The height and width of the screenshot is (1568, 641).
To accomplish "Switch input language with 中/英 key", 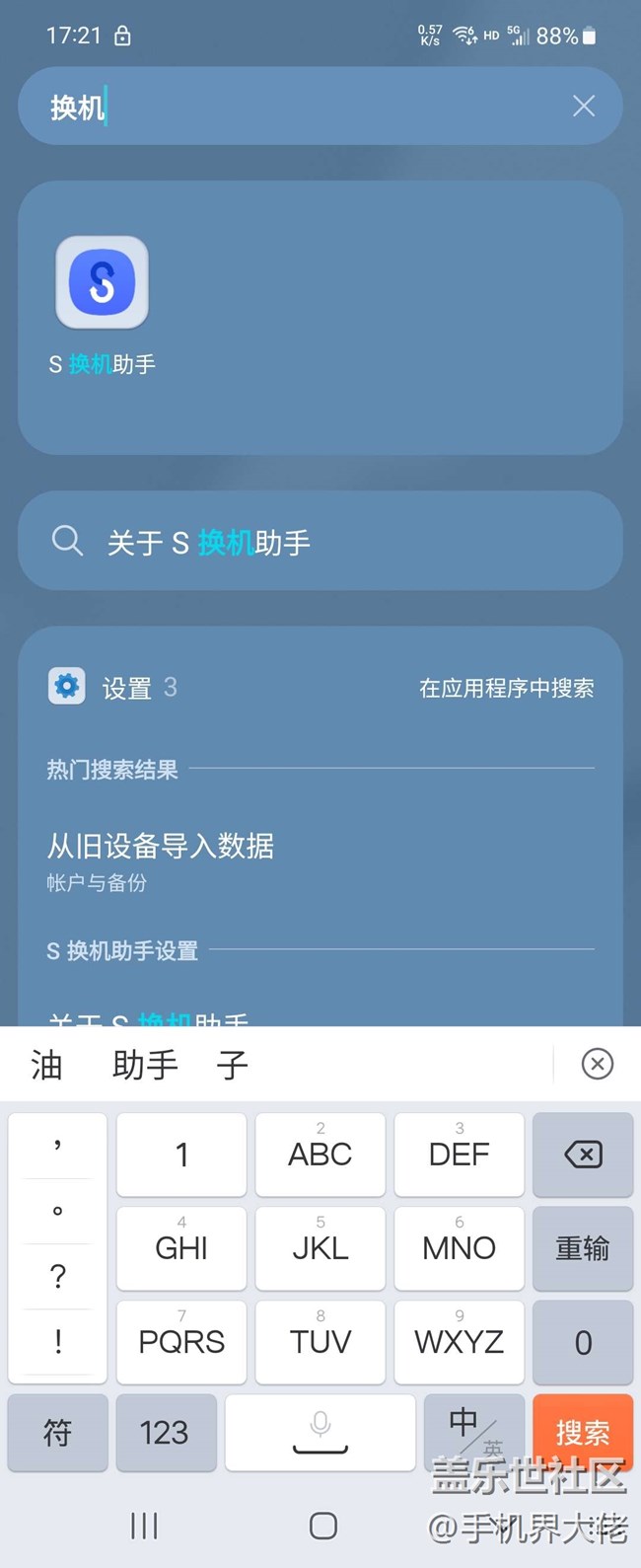I will click(x=473, y=1431).
